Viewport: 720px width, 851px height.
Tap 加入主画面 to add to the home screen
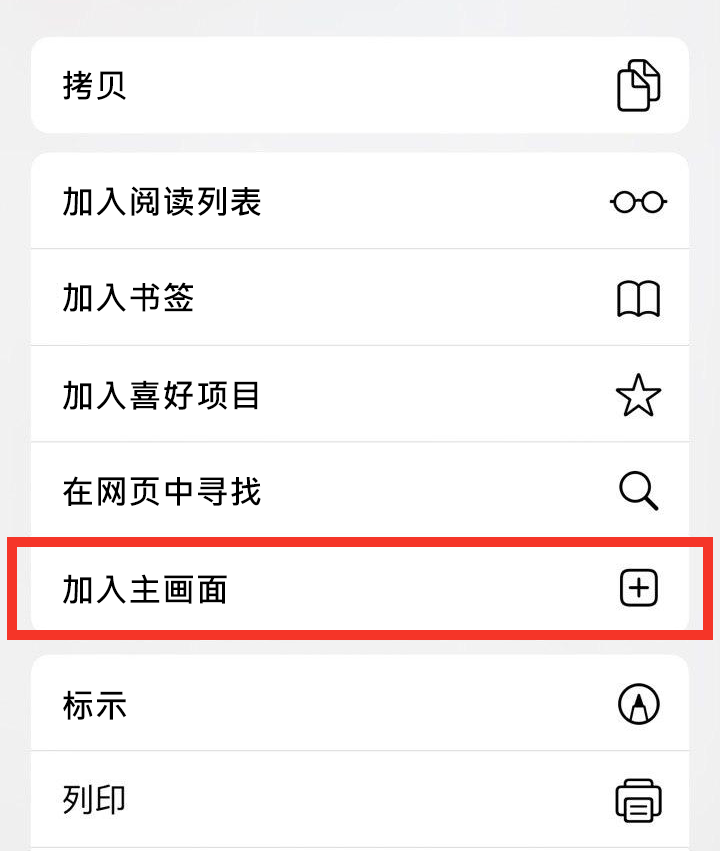click(360, 589)
